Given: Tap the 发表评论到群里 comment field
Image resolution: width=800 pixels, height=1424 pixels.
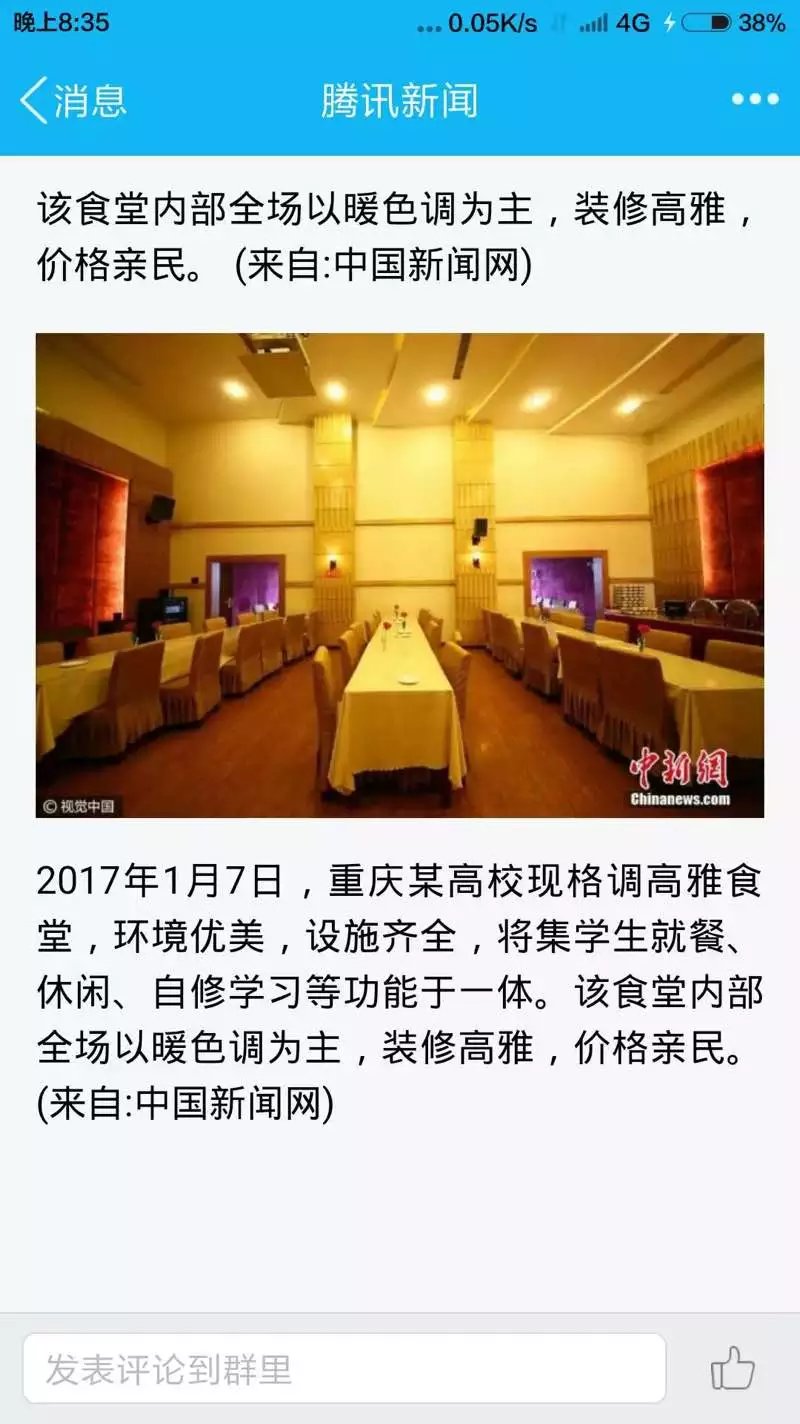Looking at the screenshot, I should (x=344, y=1368).
